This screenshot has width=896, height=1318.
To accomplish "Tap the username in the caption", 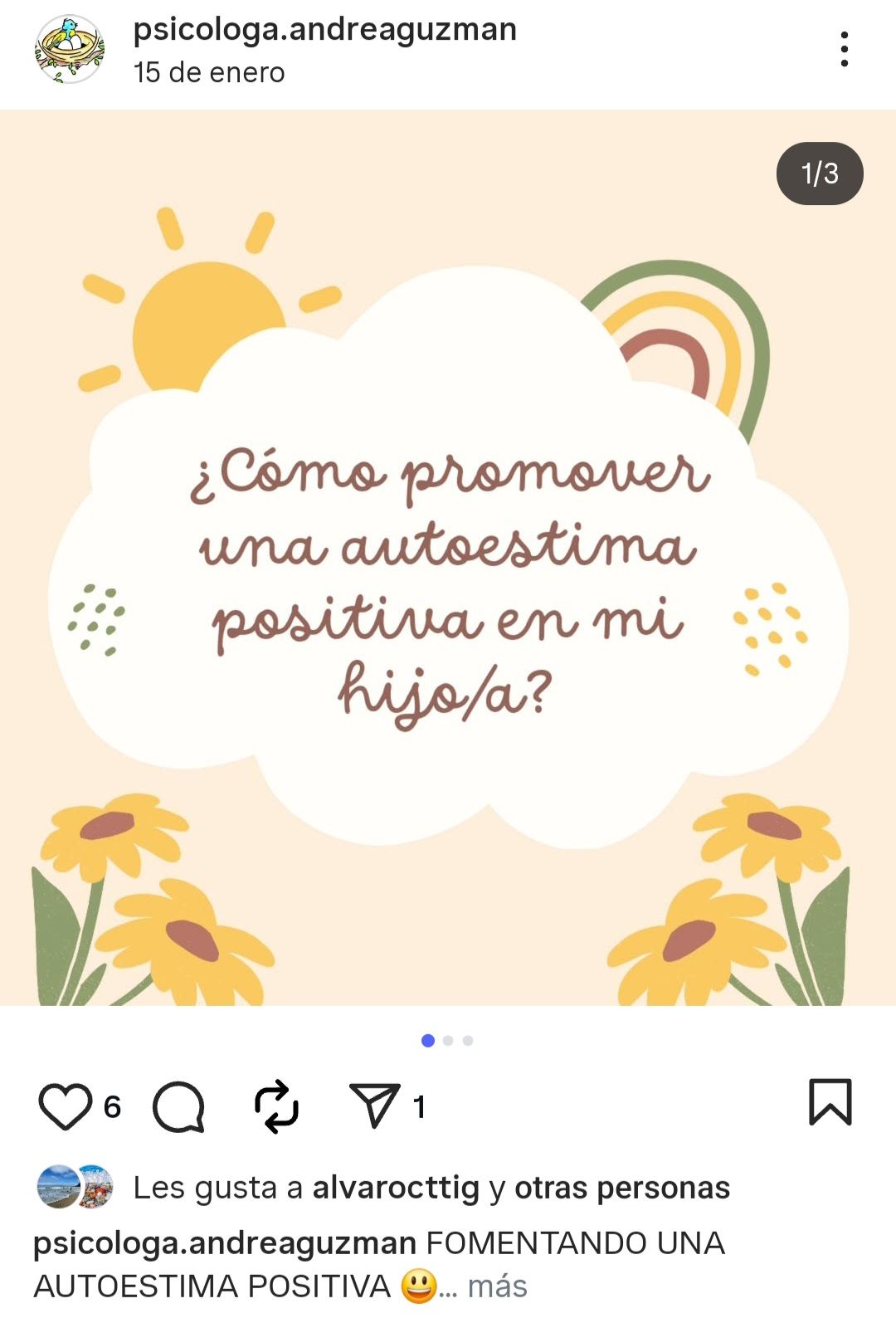I will tap(224, 1243).
